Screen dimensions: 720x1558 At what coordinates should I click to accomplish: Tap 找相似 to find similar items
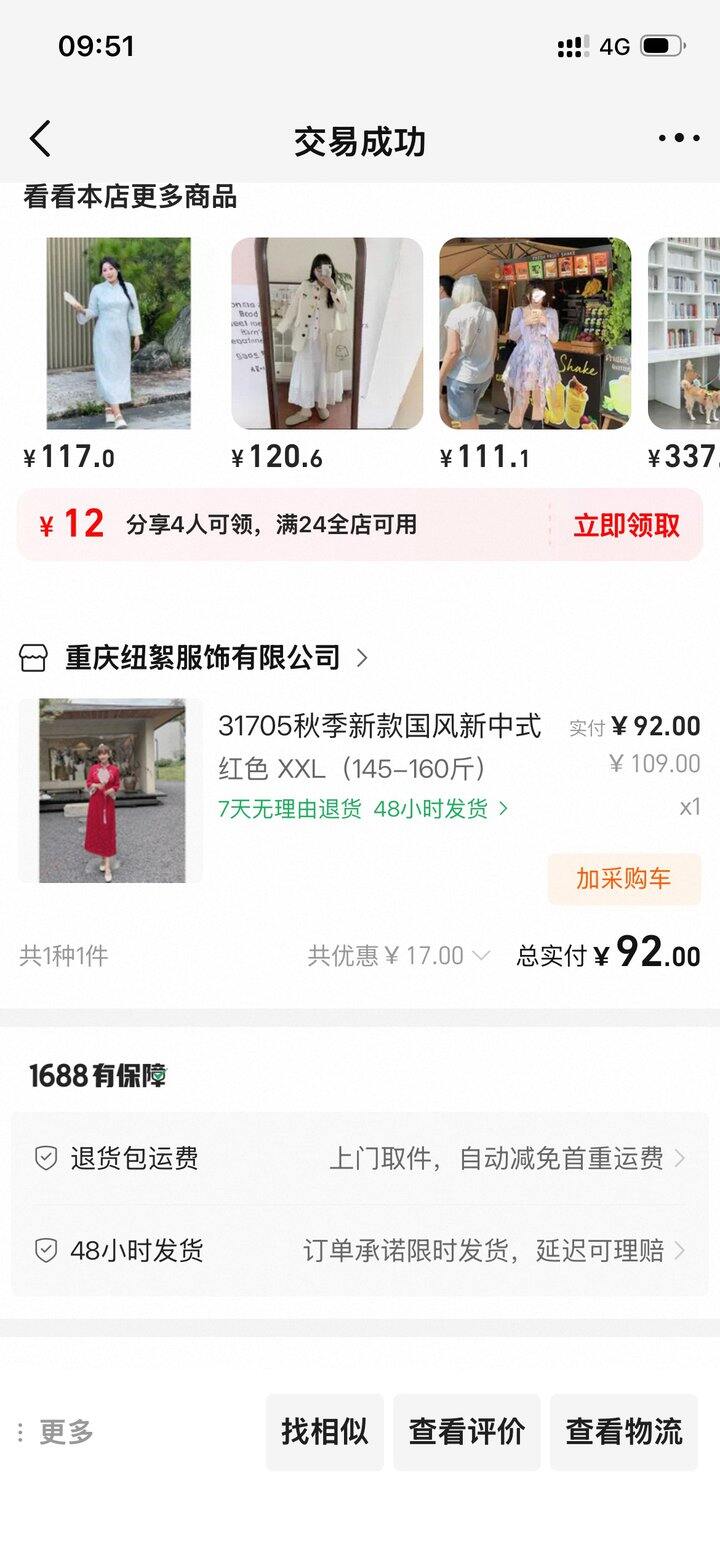(x=325, y=1432)
